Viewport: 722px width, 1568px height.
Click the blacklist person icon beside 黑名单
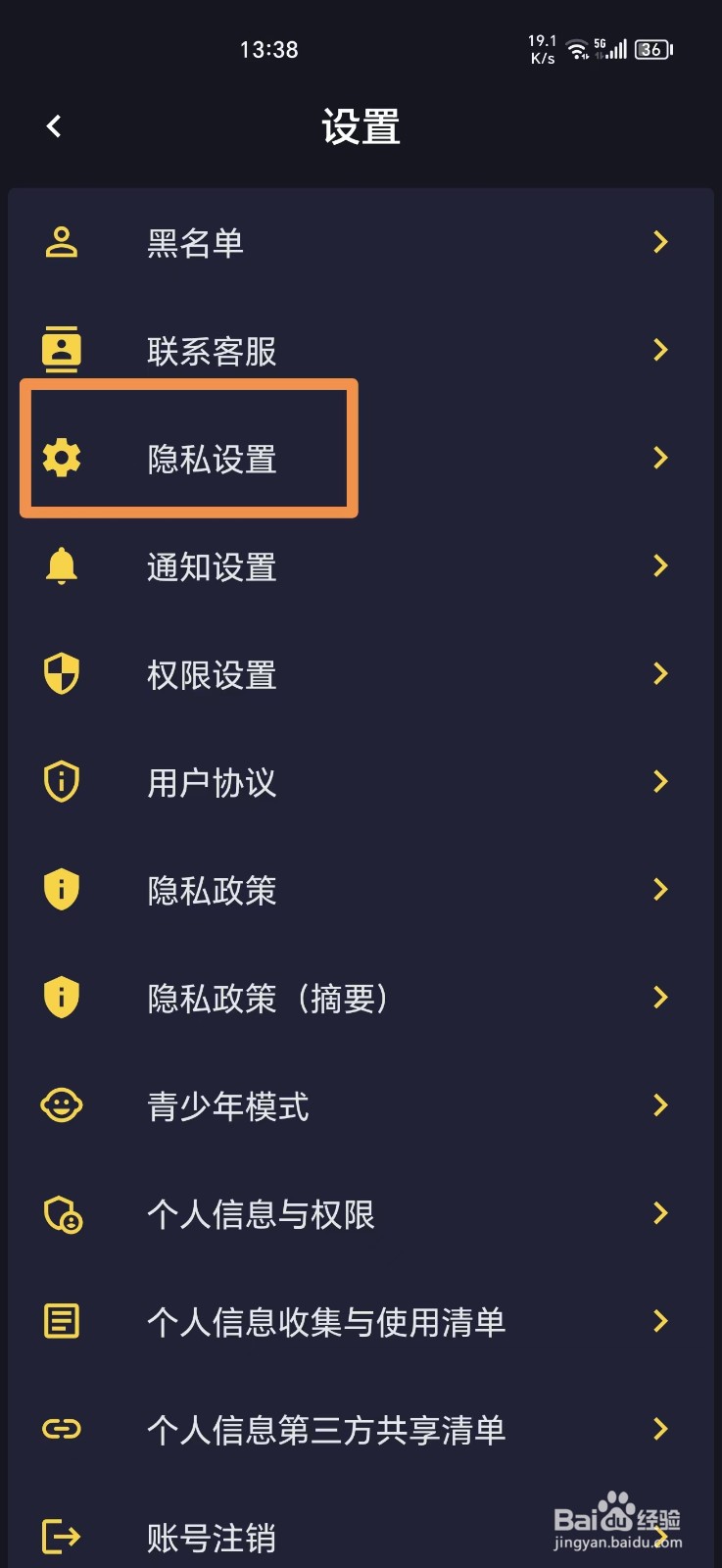pos(61,242)
